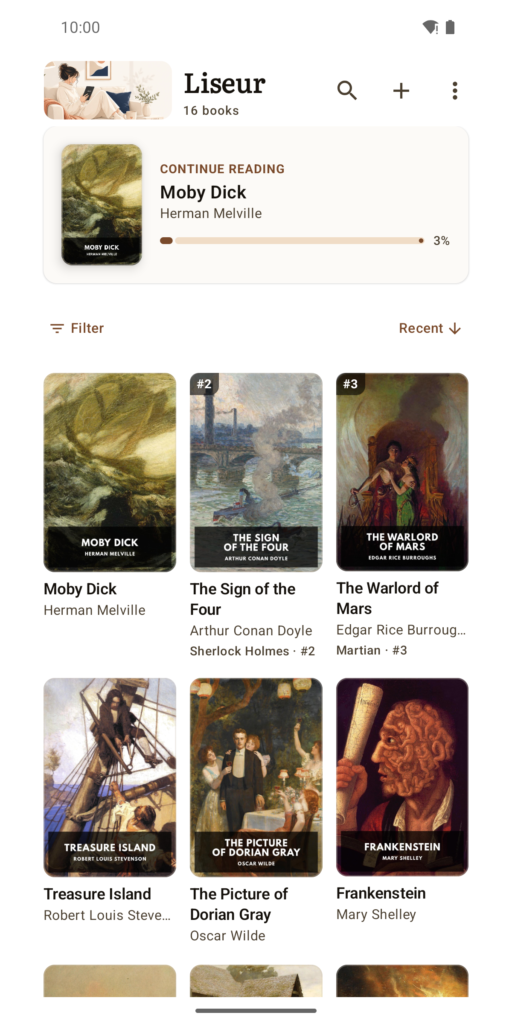Open Moby Dick in the grid
Viewport: 512px width, 1024px height.
pos(110,496)
